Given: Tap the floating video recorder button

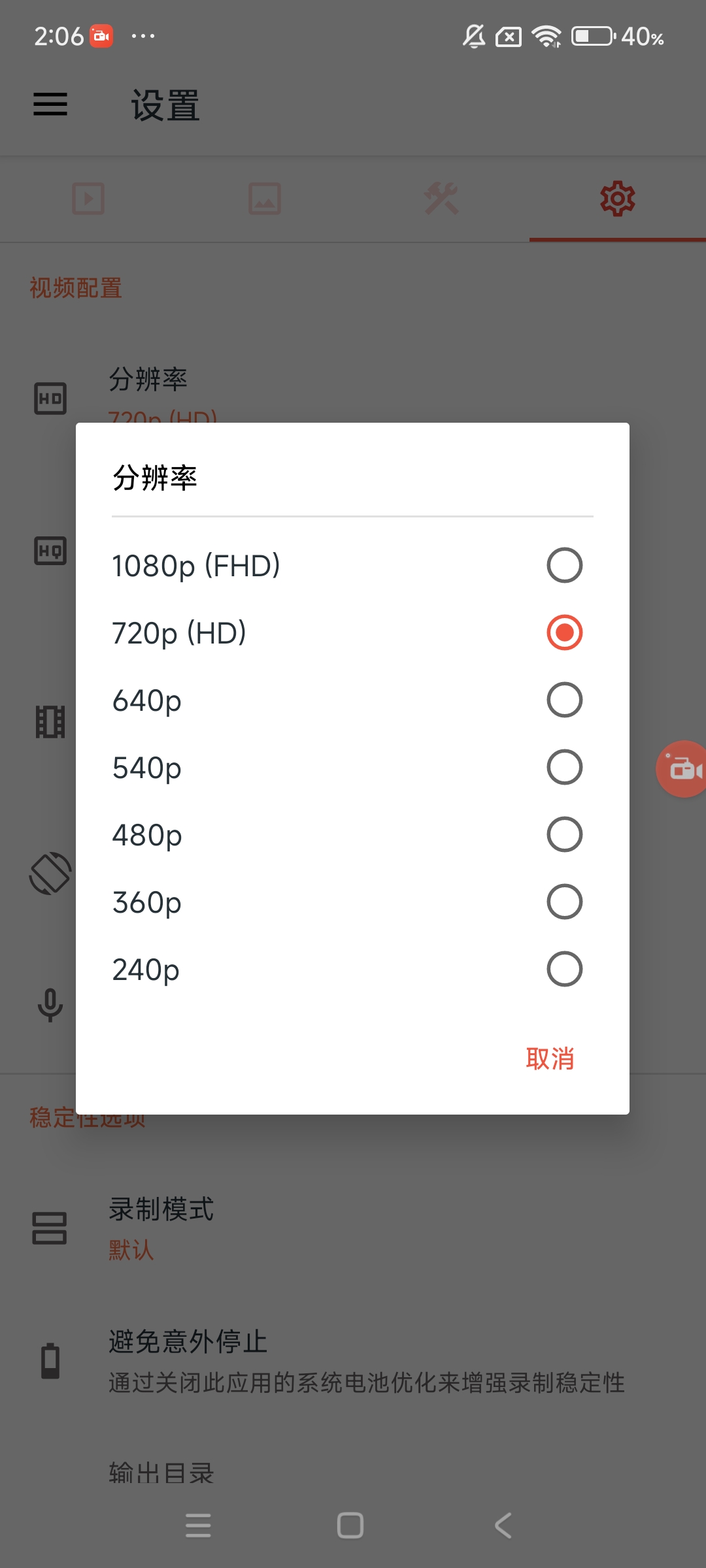Looking at the screenshot, I should tap(682, 768).
